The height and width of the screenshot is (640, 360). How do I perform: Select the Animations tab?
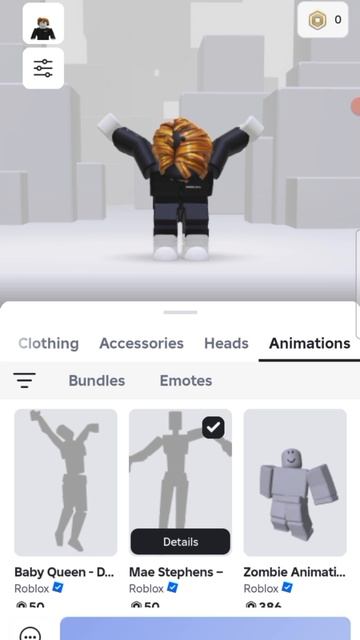tap(309, 343)
